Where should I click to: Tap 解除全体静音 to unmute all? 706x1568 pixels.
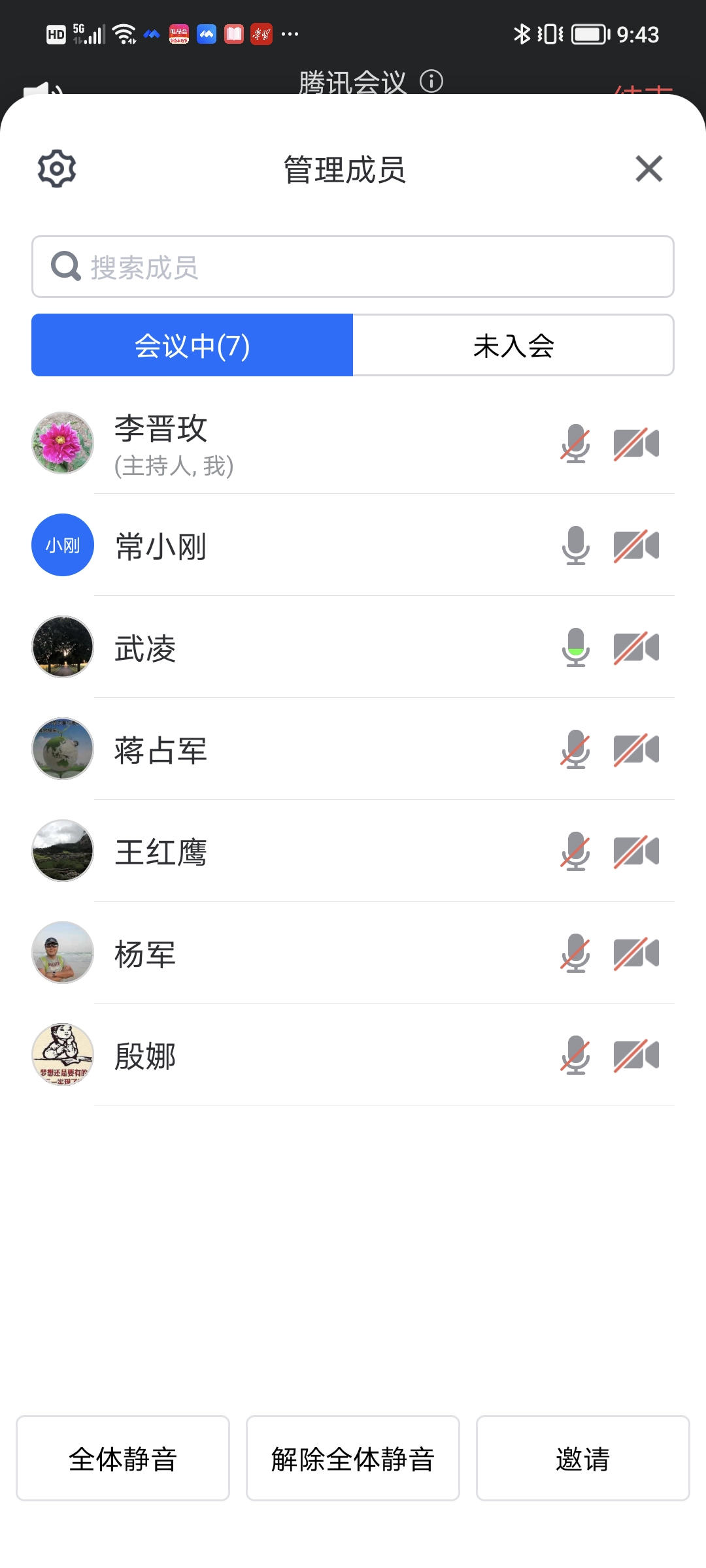pos(353,1458)
